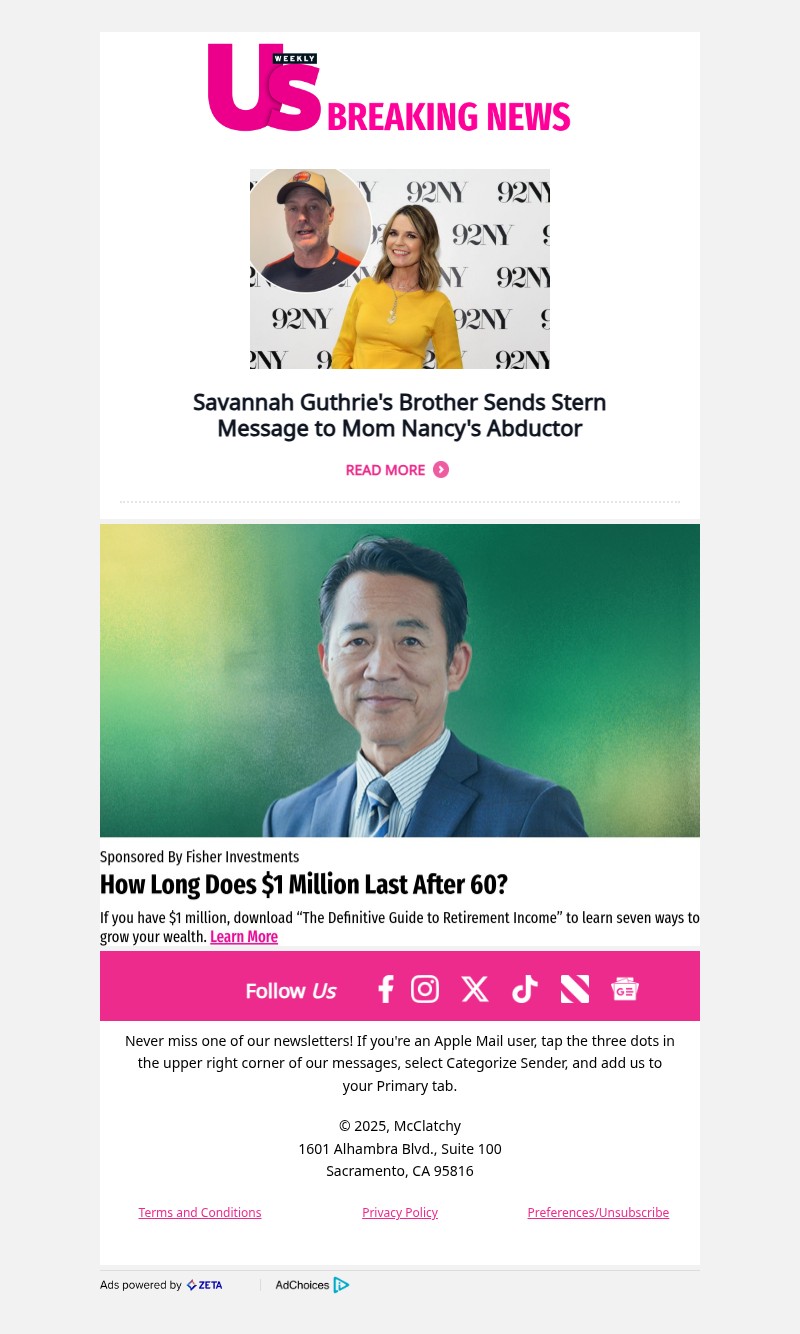Open Preferences/Unsubscribe settings
Image resolution: width=800 pixels, height=1334 pixels.
click(x=598, y=1212)
